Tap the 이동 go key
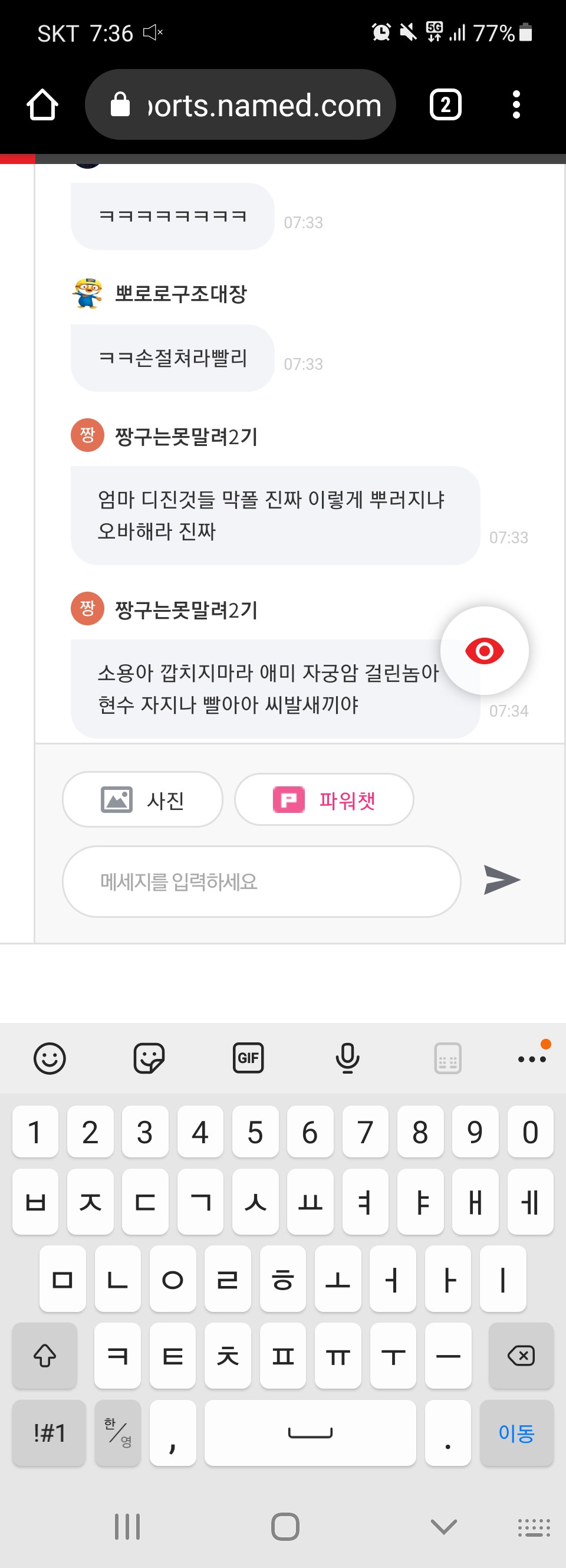The width and height of the screenshot is (566, 1568). (x=516, y=1433)
